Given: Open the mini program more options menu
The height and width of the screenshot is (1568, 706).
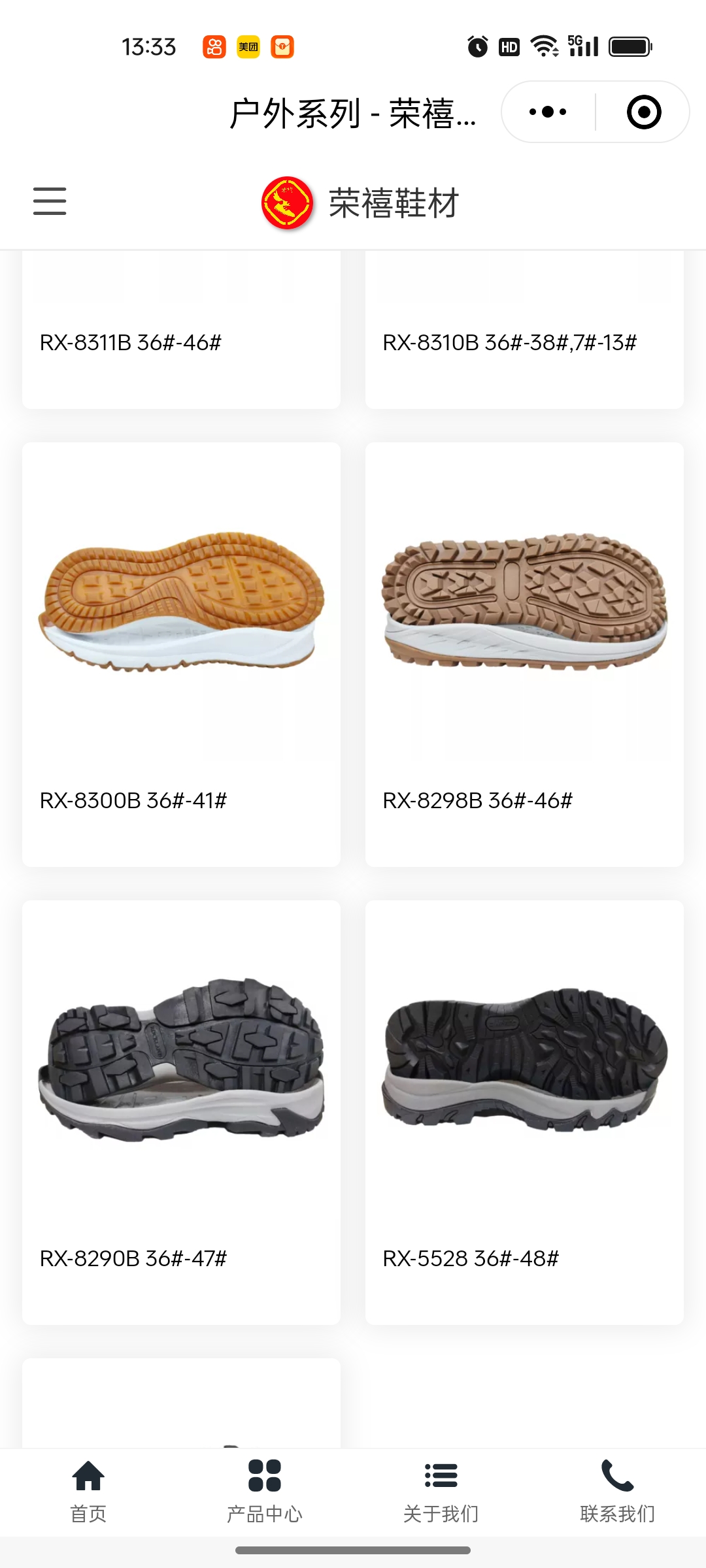Looking at the screenshot, I should coord(548,112).
